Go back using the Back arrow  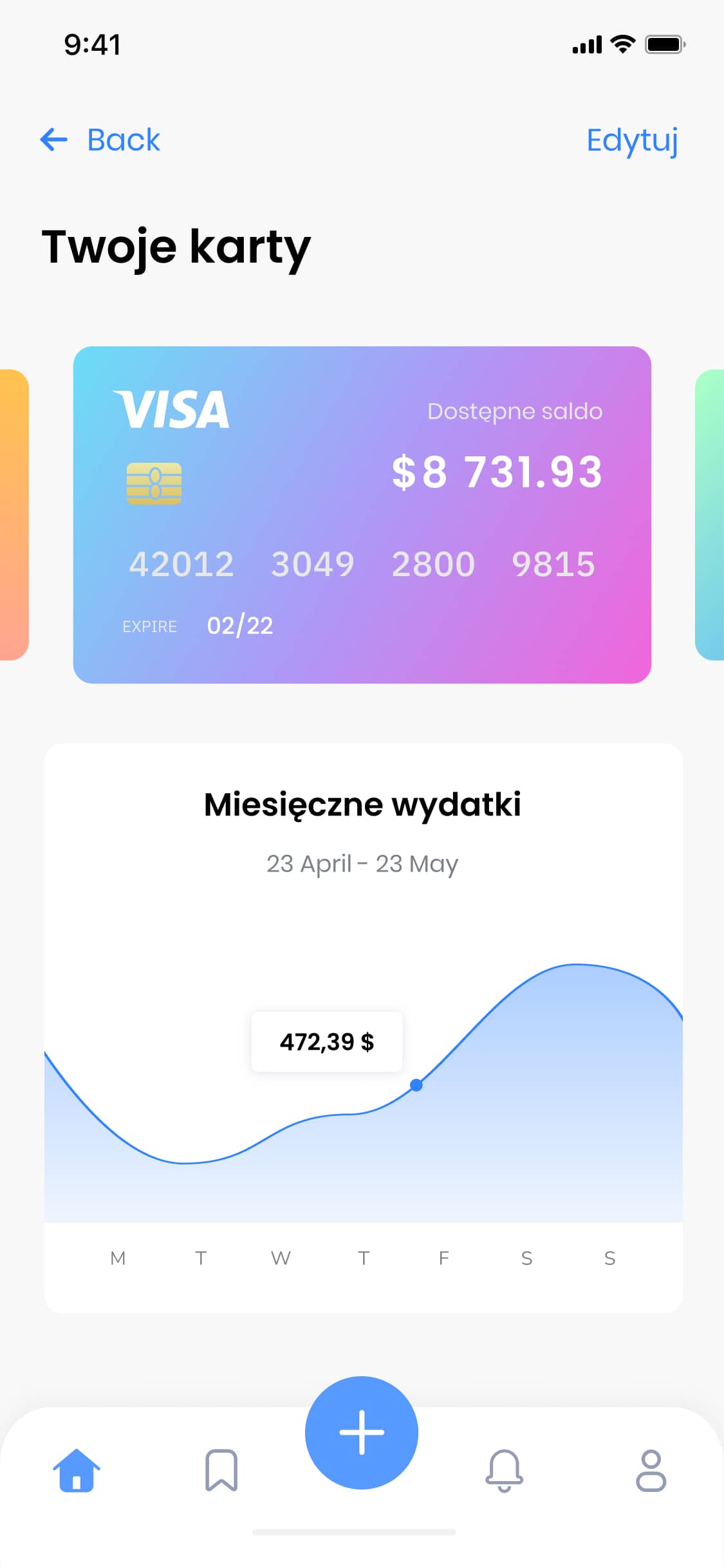pyautogui.click(x=55, y=140)
